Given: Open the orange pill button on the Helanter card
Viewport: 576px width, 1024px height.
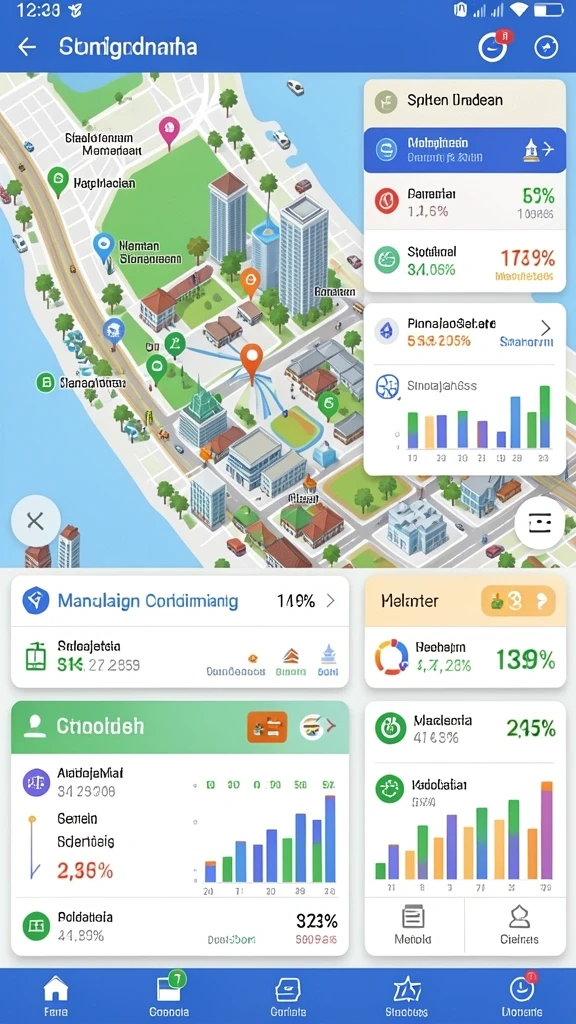Looking at the screenshot, I should (x=518, y=601).
